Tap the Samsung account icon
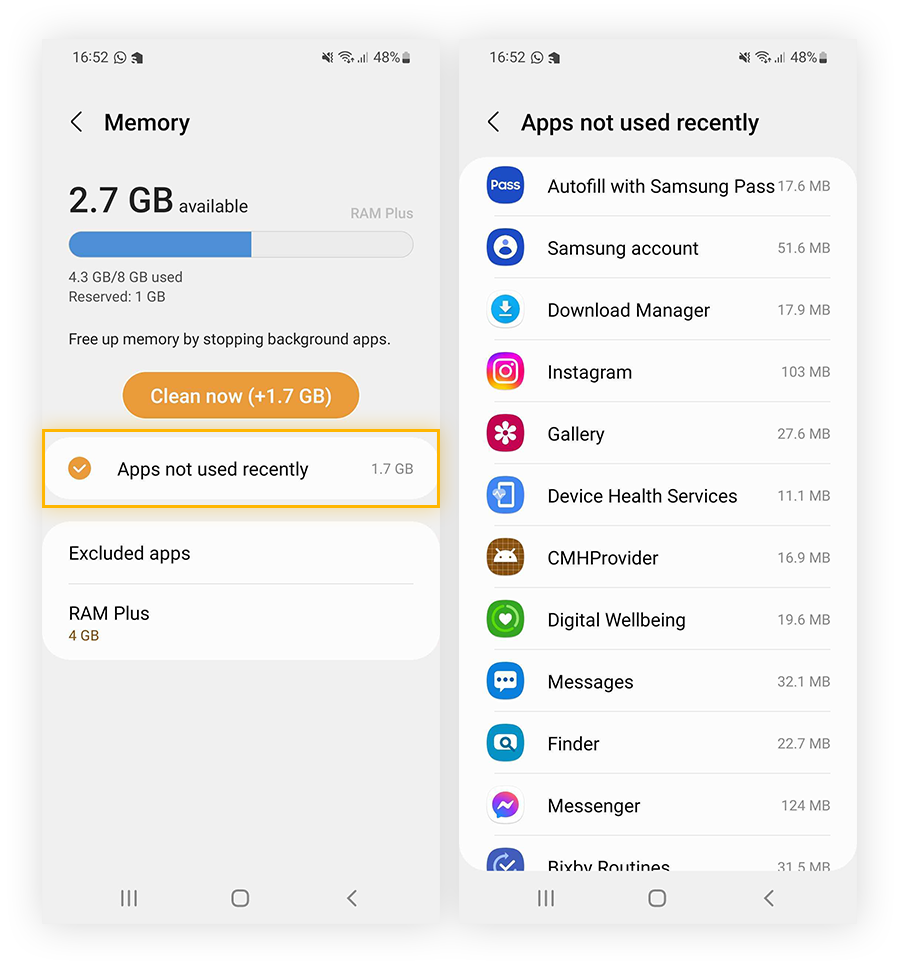The height and width of the screenshot is (969, 900). tap(505, 247)
